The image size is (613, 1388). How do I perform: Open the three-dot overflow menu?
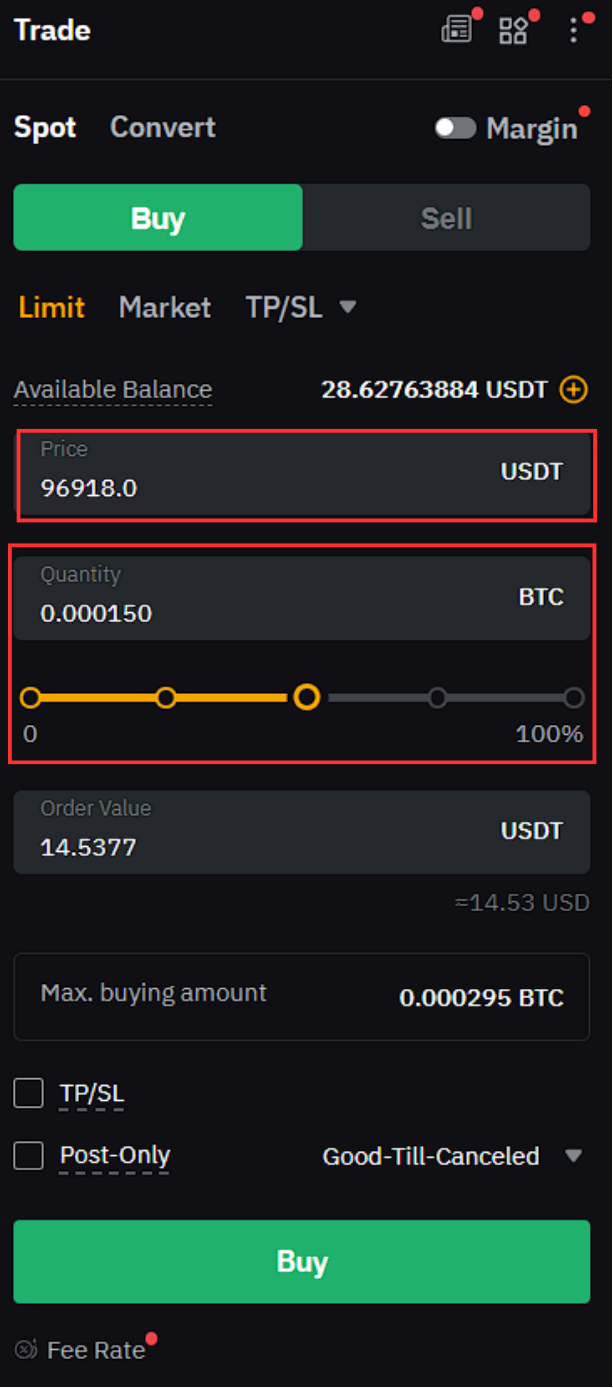(x=573, y=30)
